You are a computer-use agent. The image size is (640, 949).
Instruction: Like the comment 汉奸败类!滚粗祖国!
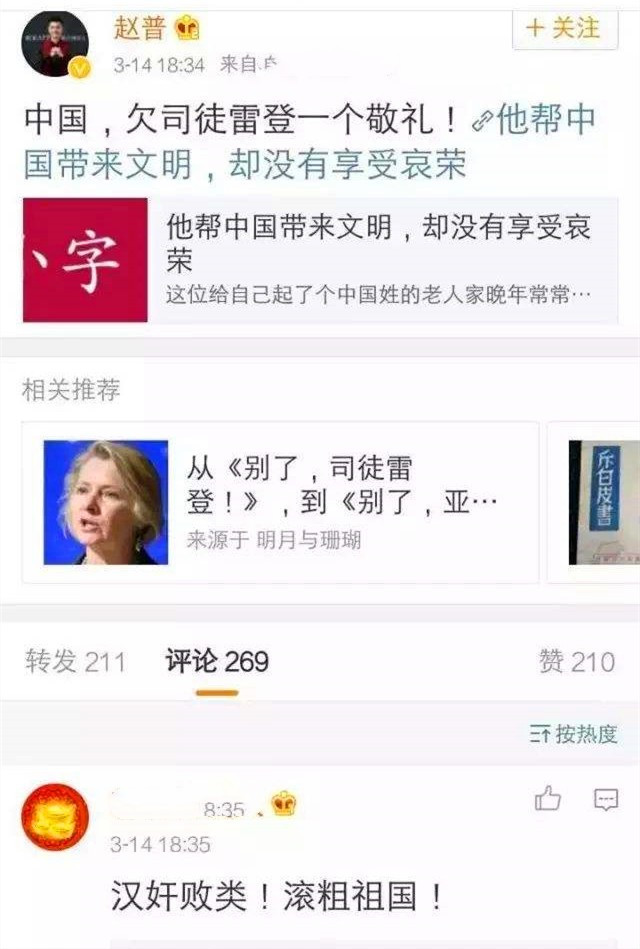pyautogui.click(x=548, y=798)
